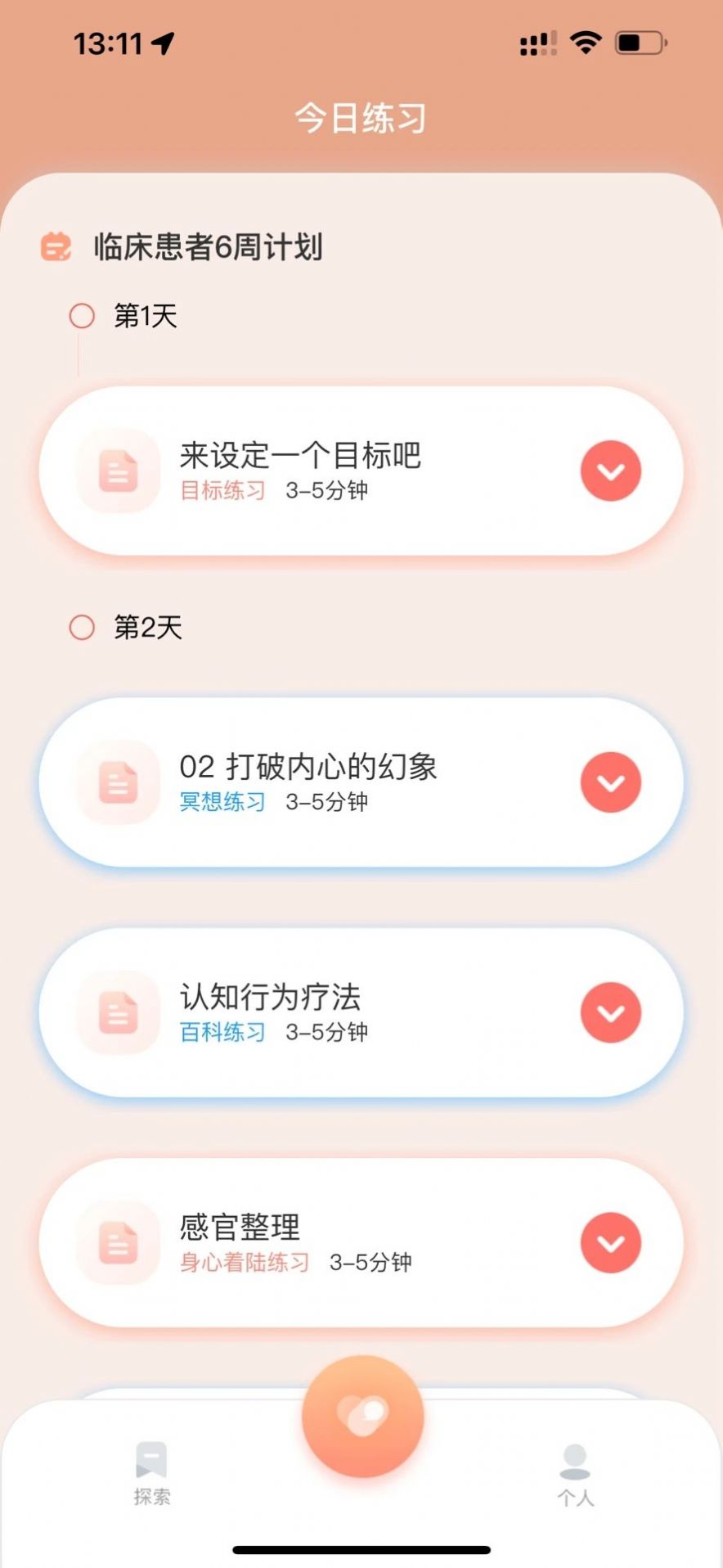The height and width of the screenshot is (1568, 723).
Task: Expand the 02 打破内心的幻象 meditation card
Action: tap(609, 782)
